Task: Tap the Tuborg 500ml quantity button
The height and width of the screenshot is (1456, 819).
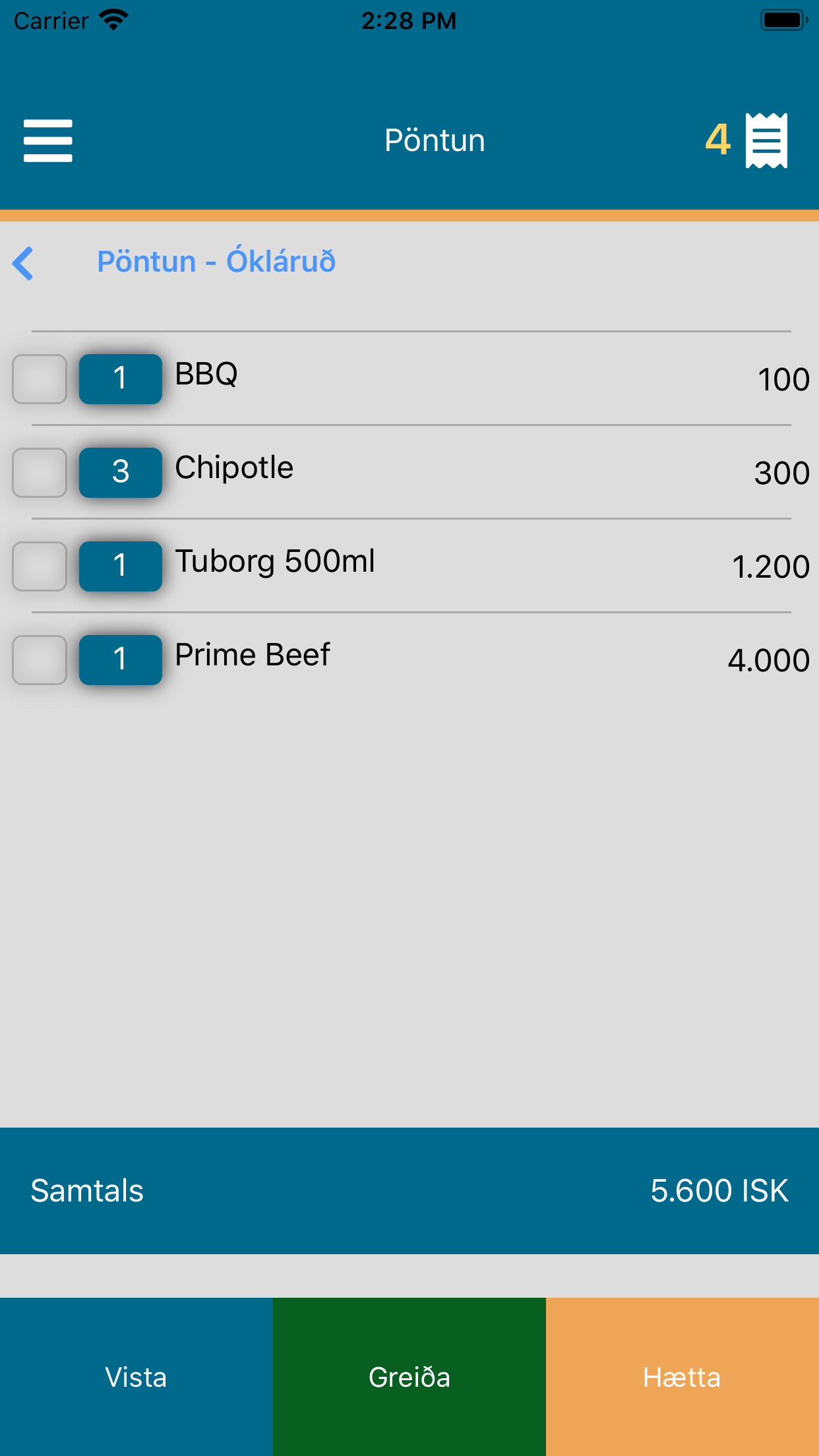Action: pyautogui.click(x=121, y=566)
